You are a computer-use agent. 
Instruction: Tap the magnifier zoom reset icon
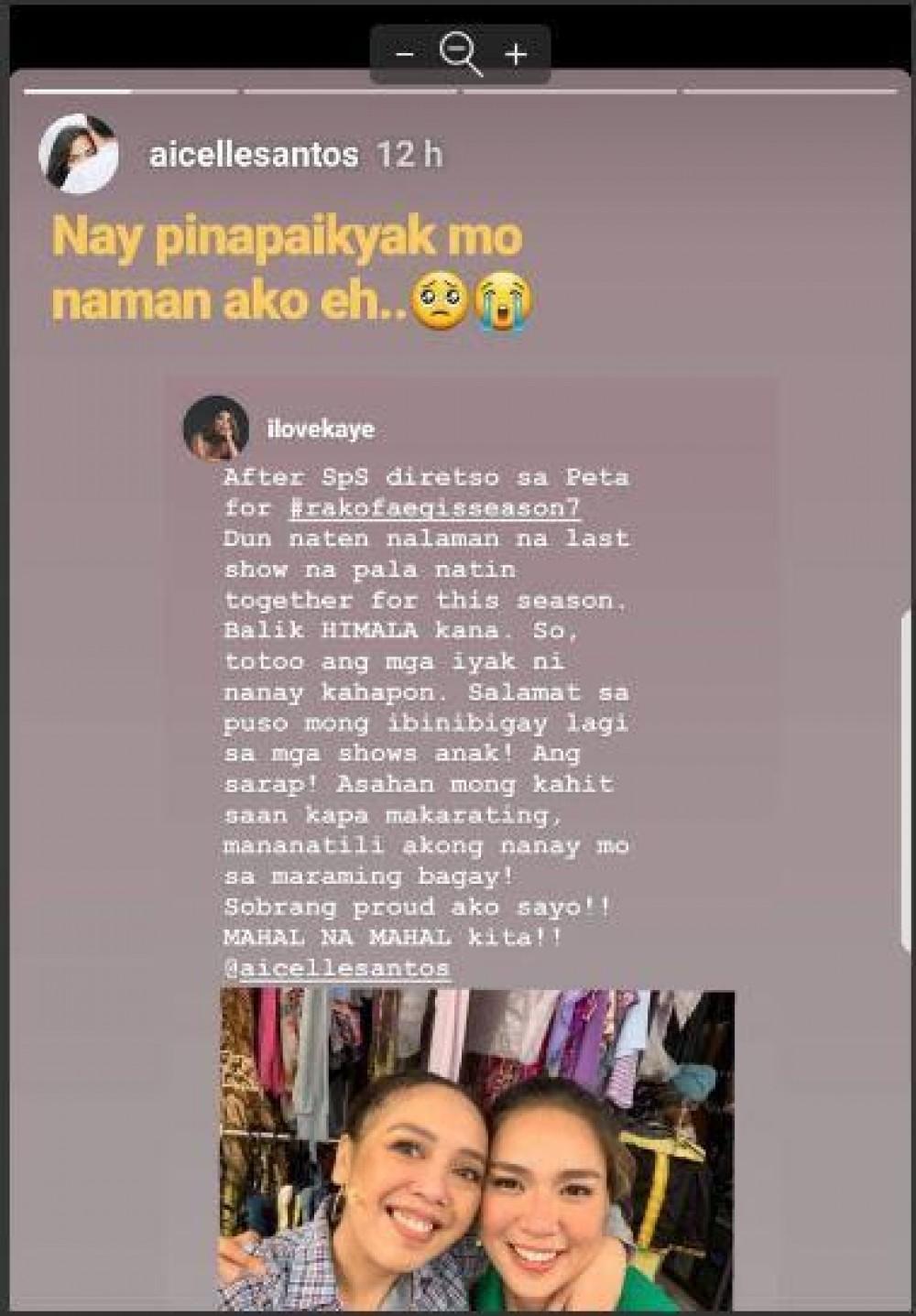(x=460, y=54)
